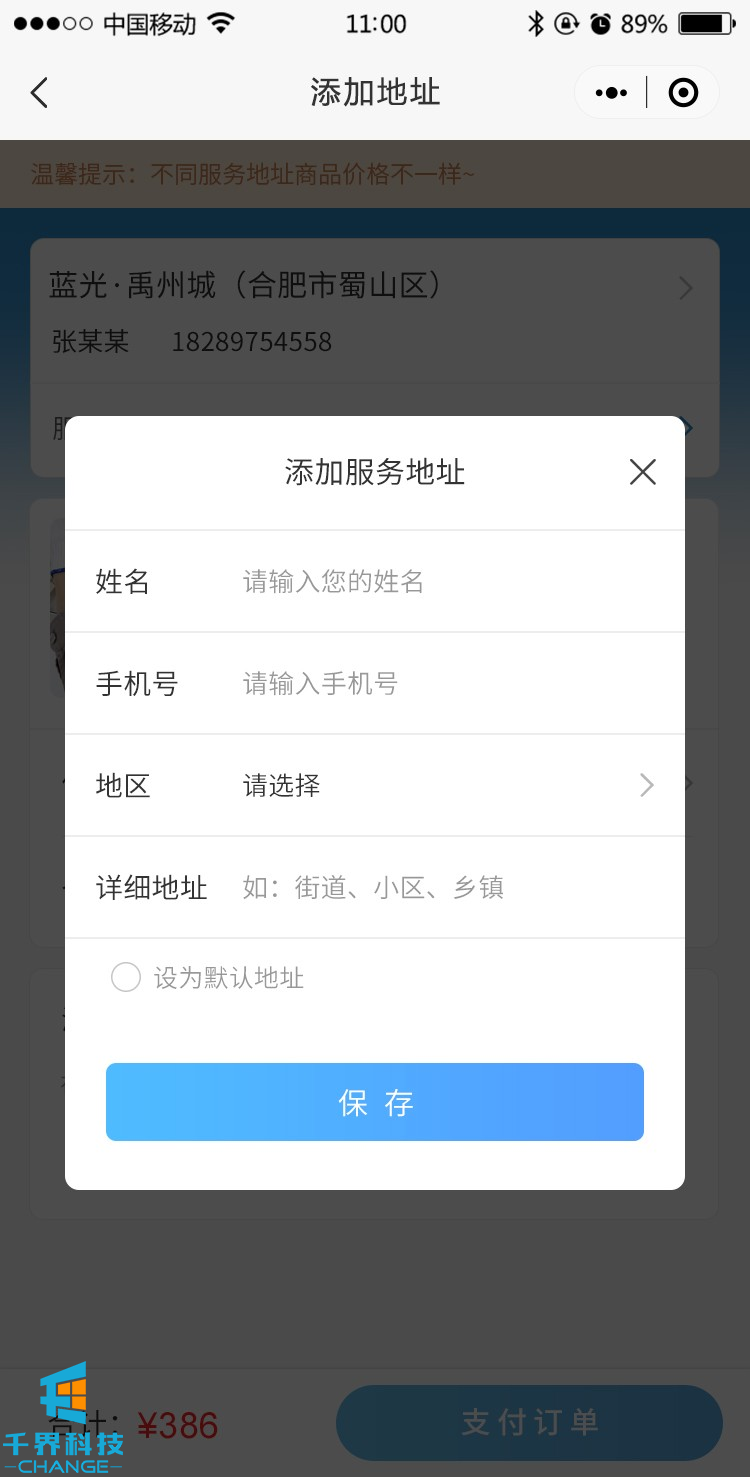Focus the 手机号 phone number field
This screenshot has width=750, height=1477.
tap(440, 683)
